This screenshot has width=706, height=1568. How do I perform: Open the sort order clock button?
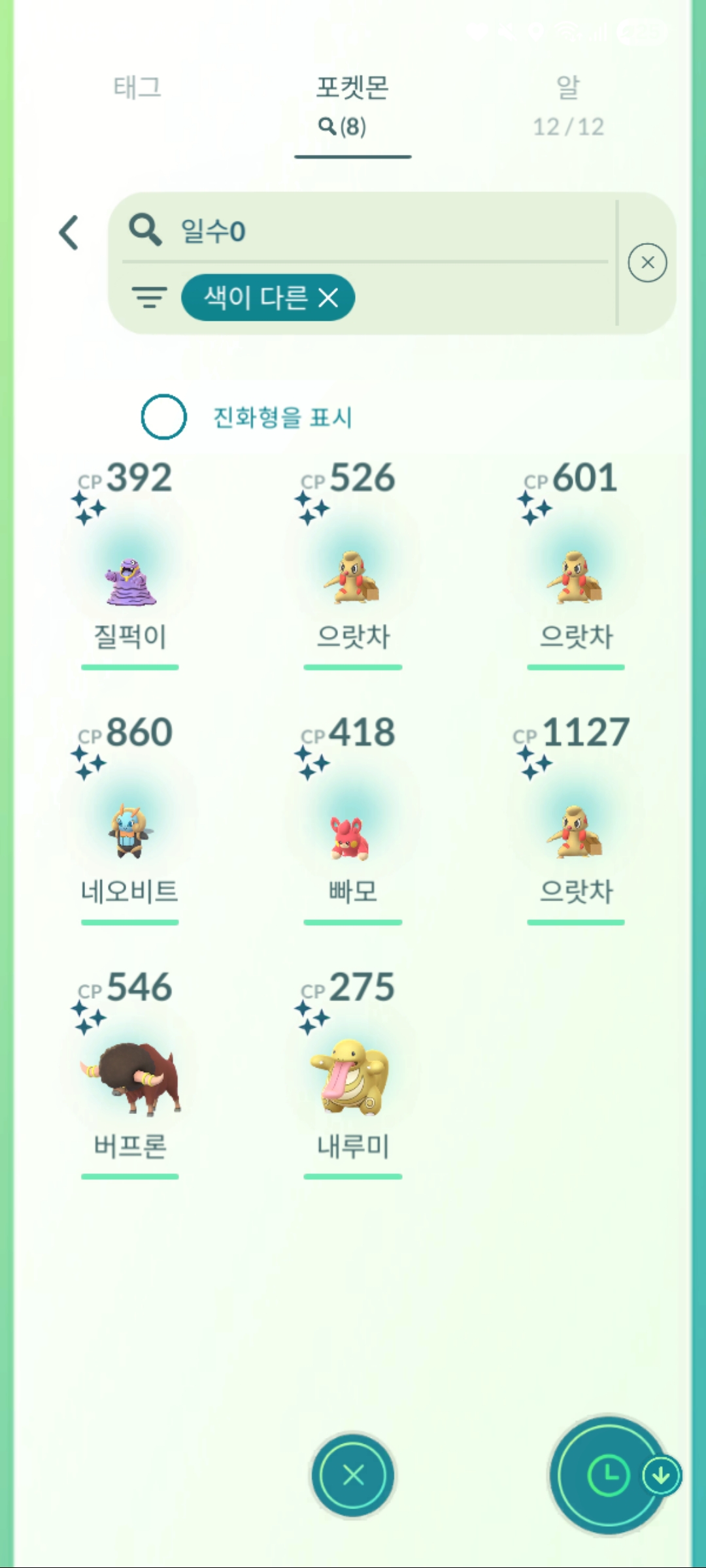[x=609, y=1475]
